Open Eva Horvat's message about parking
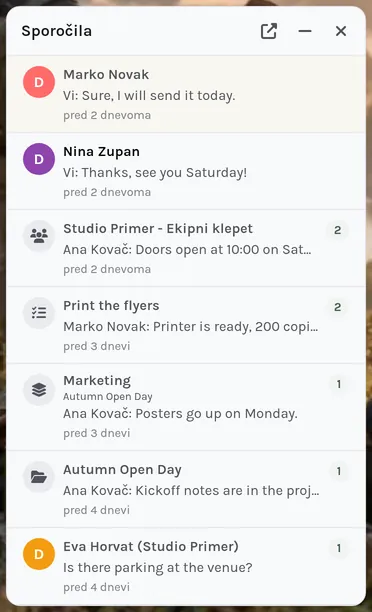Screen dimensions: 372x612 [186, 566]
